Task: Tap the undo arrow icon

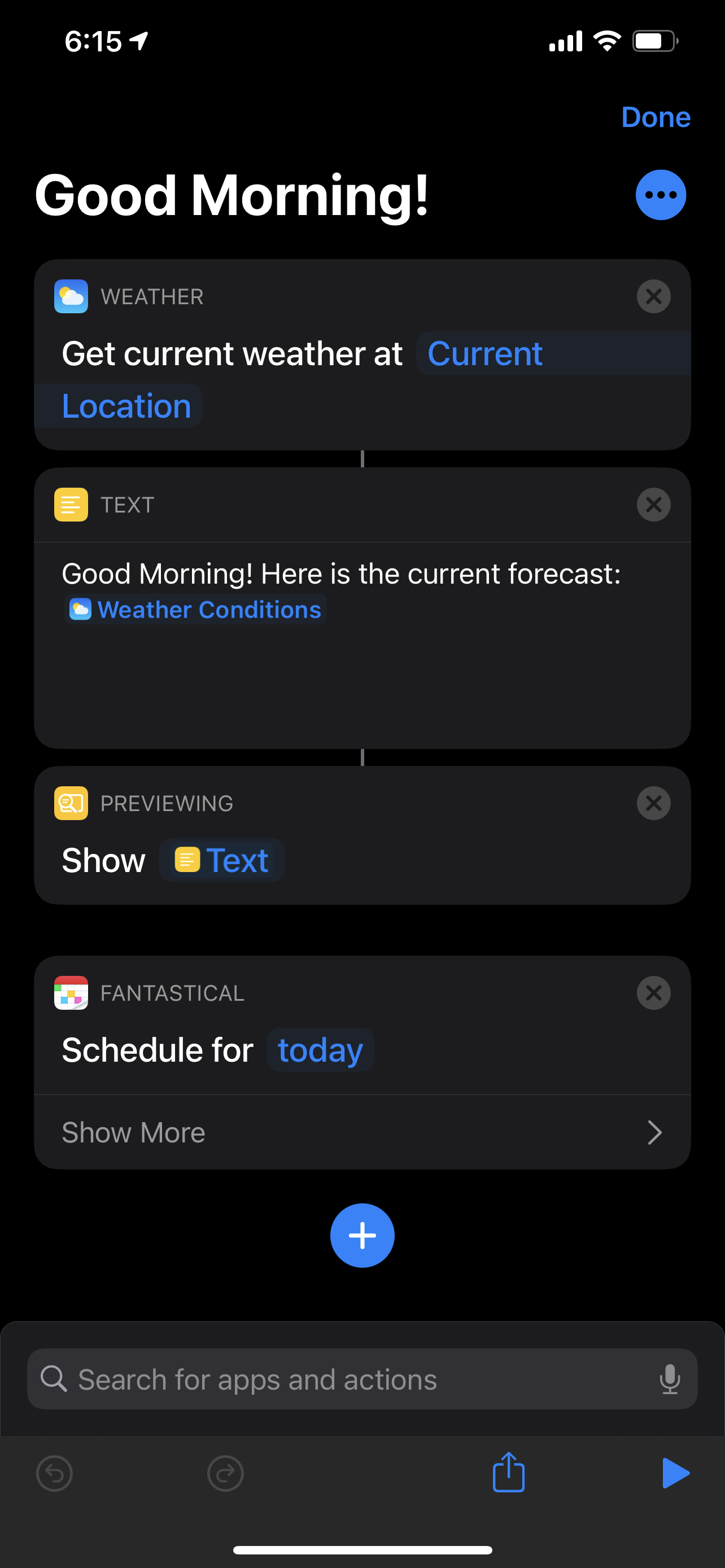Action: (54, 1474)
